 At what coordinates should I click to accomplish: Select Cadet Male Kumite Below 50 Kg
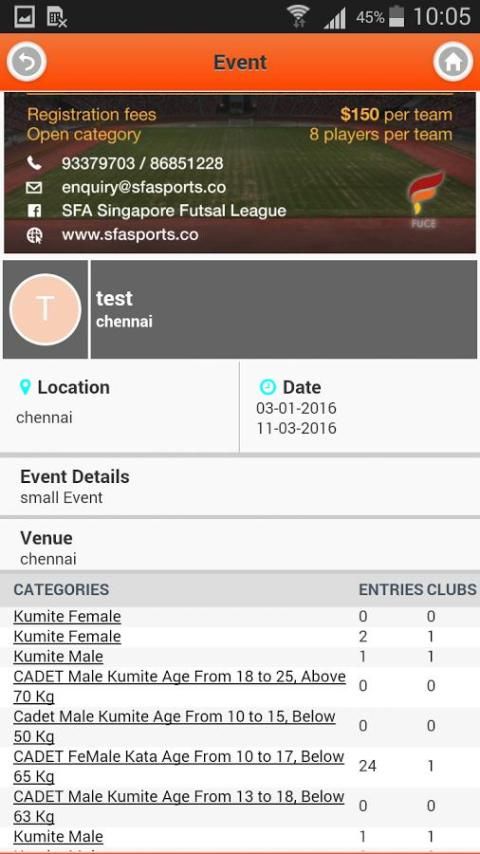tap(174, 726)
